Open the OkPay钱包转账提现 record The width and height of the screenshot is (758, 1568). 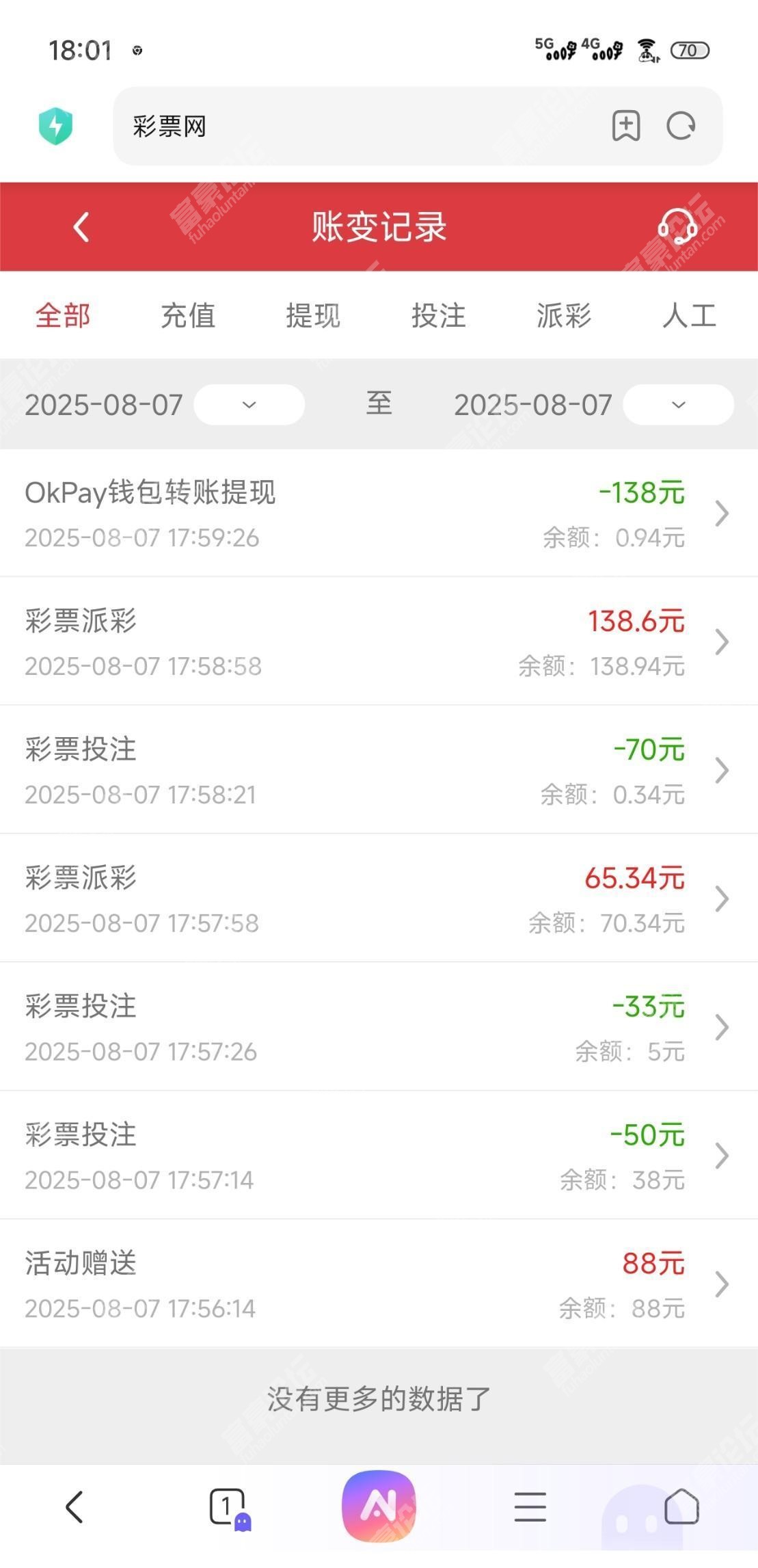pyautogui.click(x=379, y=513)
